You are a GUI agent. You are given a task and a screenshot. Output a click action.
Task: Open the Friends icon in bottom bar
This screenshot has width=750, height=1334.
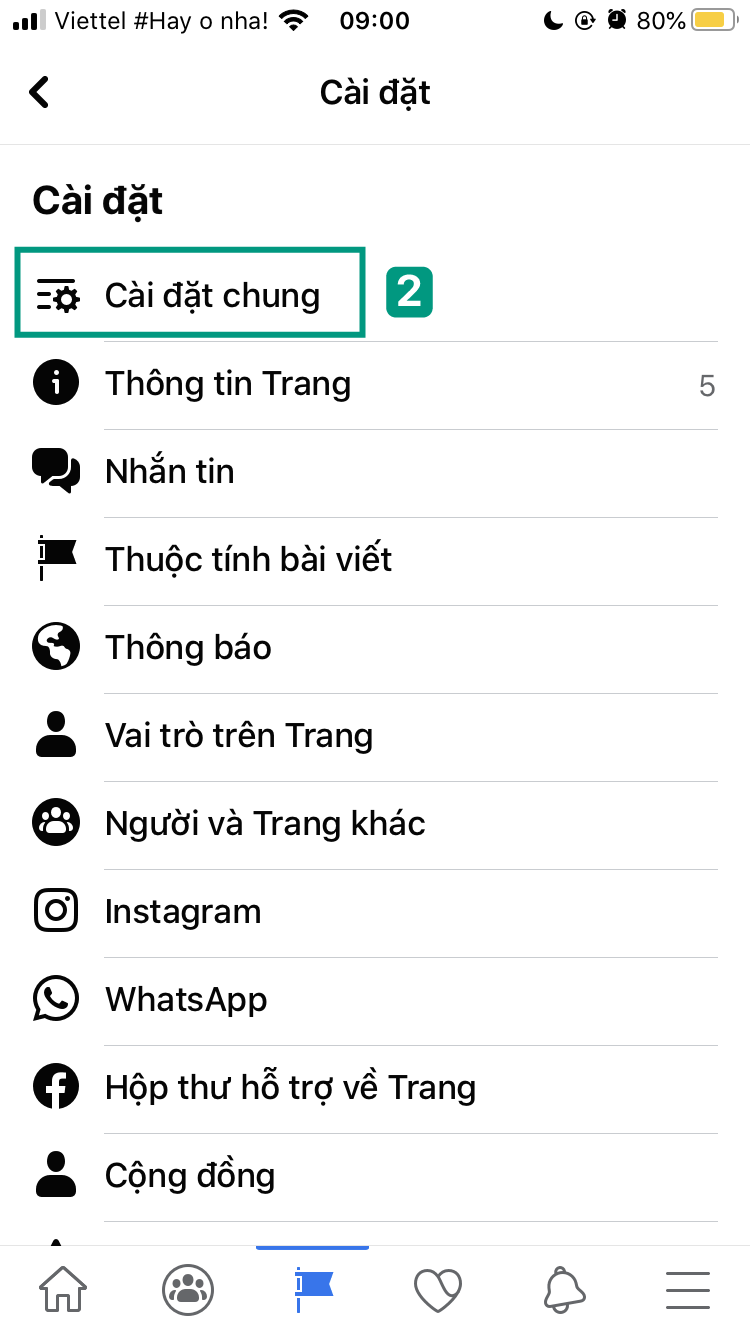187,1289
